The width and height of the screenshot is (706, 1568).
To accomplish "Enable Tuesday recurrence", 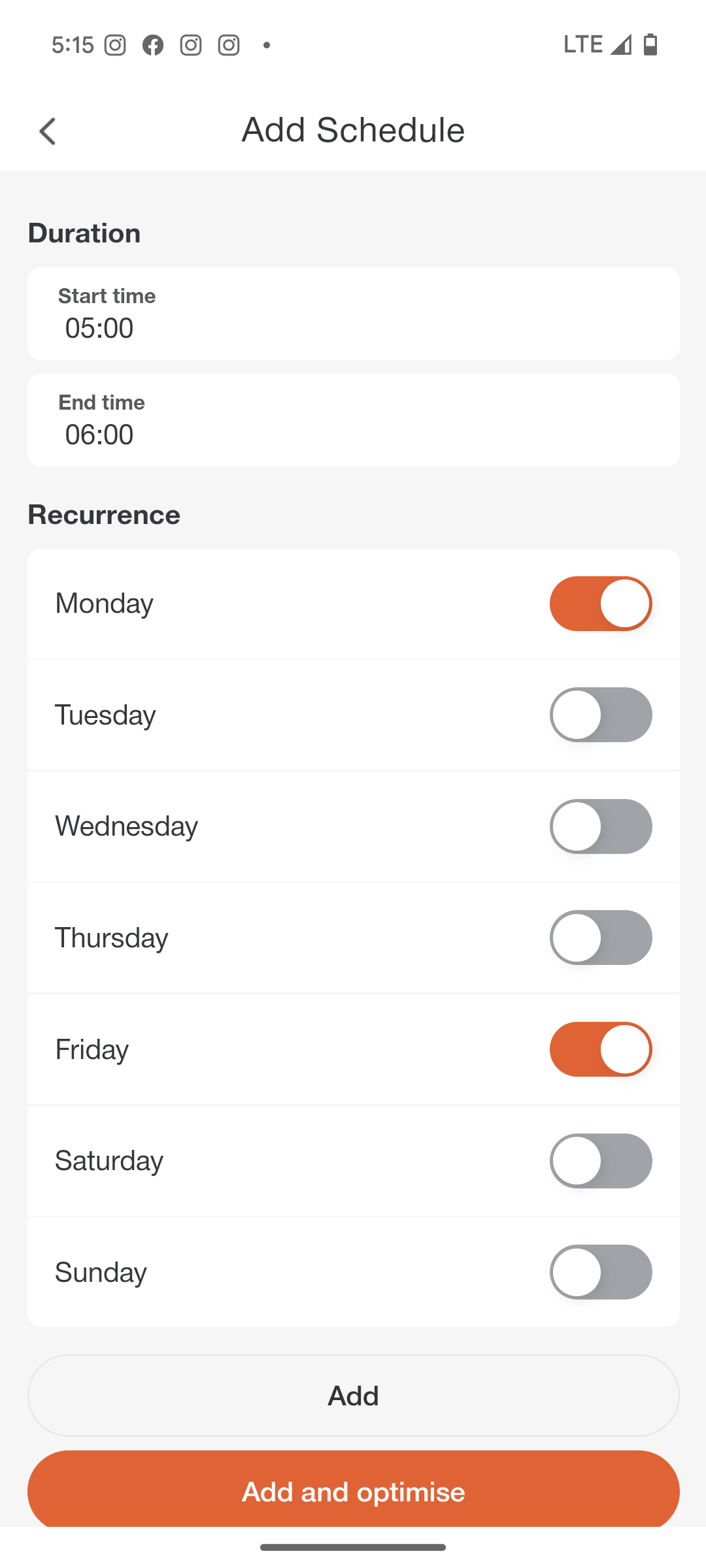I will [601, 715].
